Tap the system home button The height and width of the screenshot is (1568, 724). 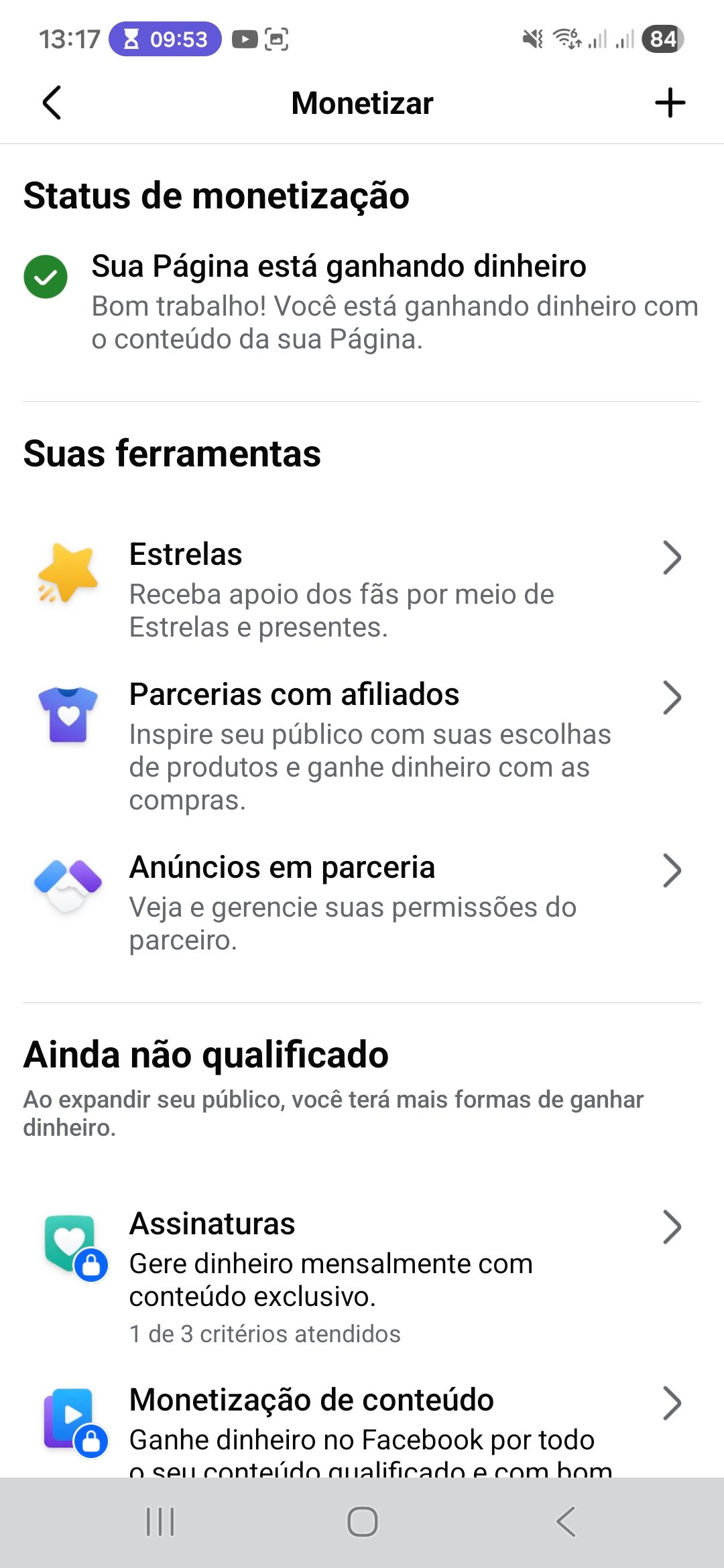pos(362,1521)
